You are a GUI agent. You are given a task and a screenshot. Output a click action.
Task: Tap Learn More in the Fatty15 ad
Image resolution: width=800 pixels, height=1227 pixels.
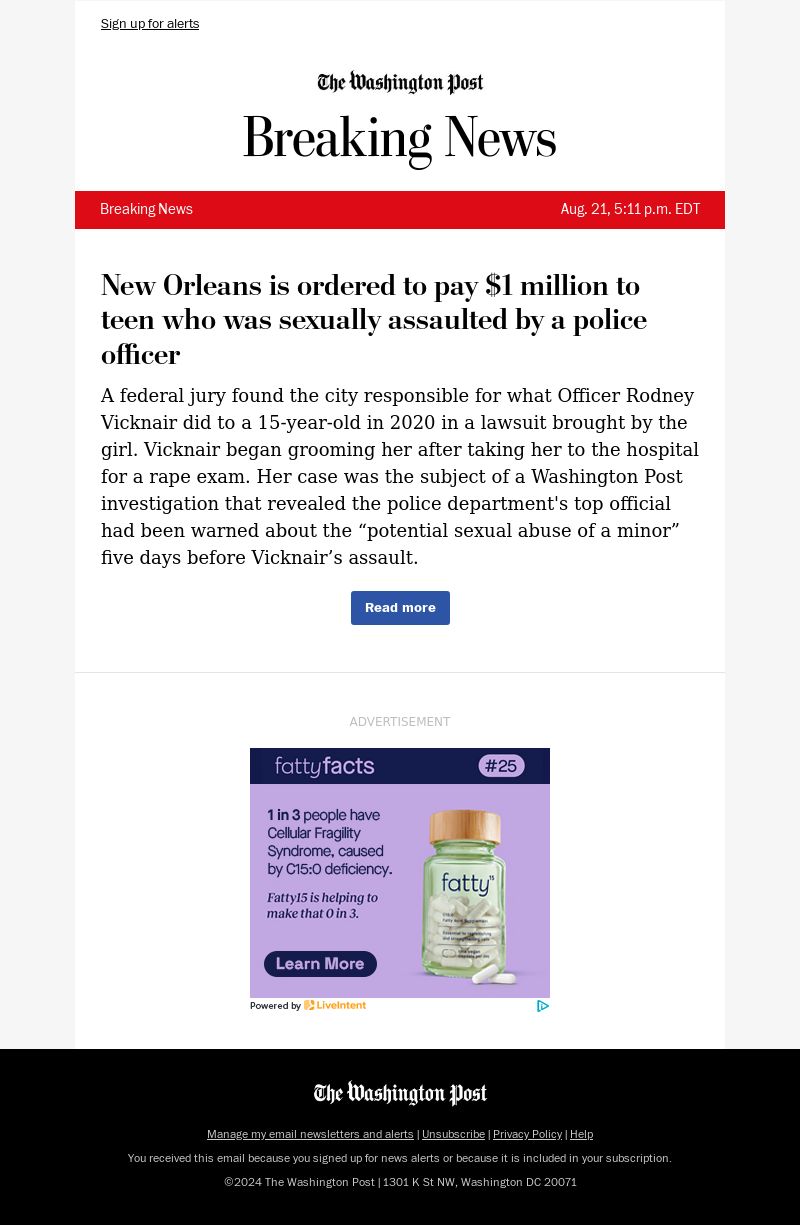(320, 964)
